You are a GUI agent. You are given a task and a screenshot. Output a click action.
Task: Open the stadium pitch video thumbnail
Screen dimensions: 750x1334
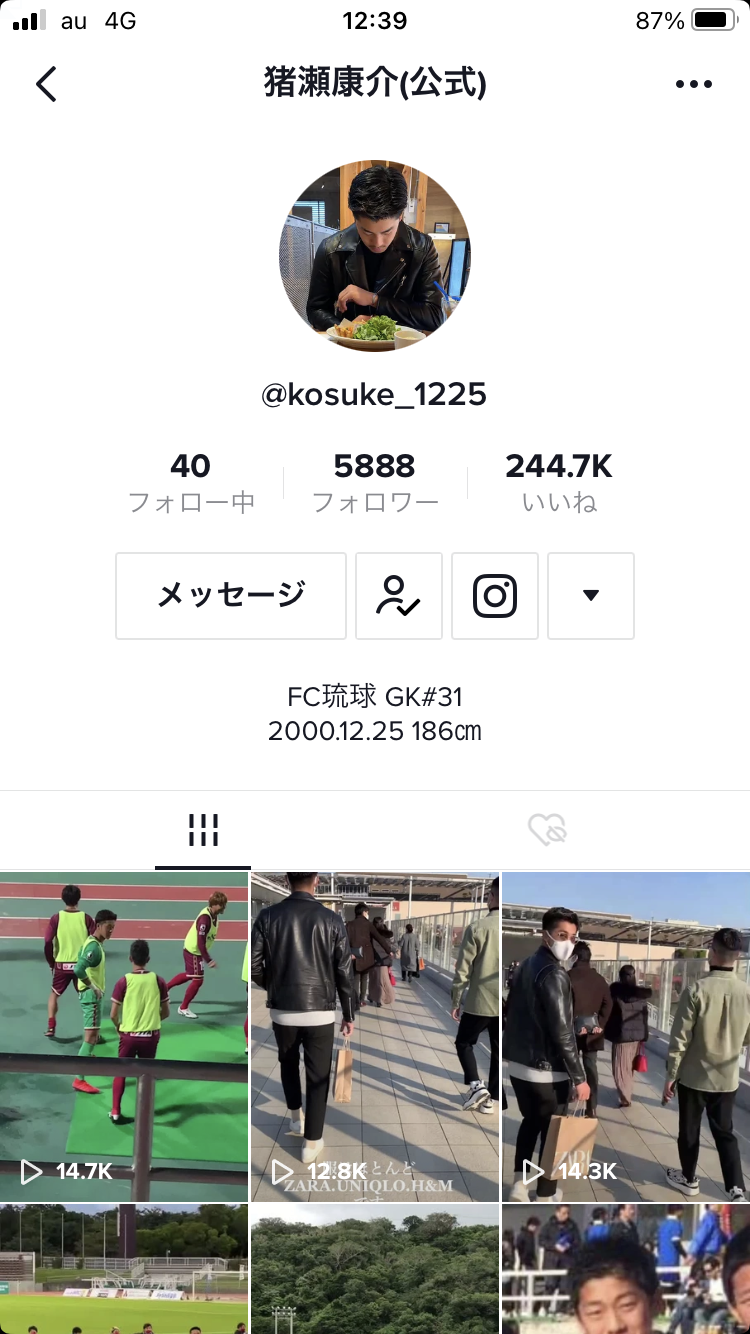[123, 1270]
